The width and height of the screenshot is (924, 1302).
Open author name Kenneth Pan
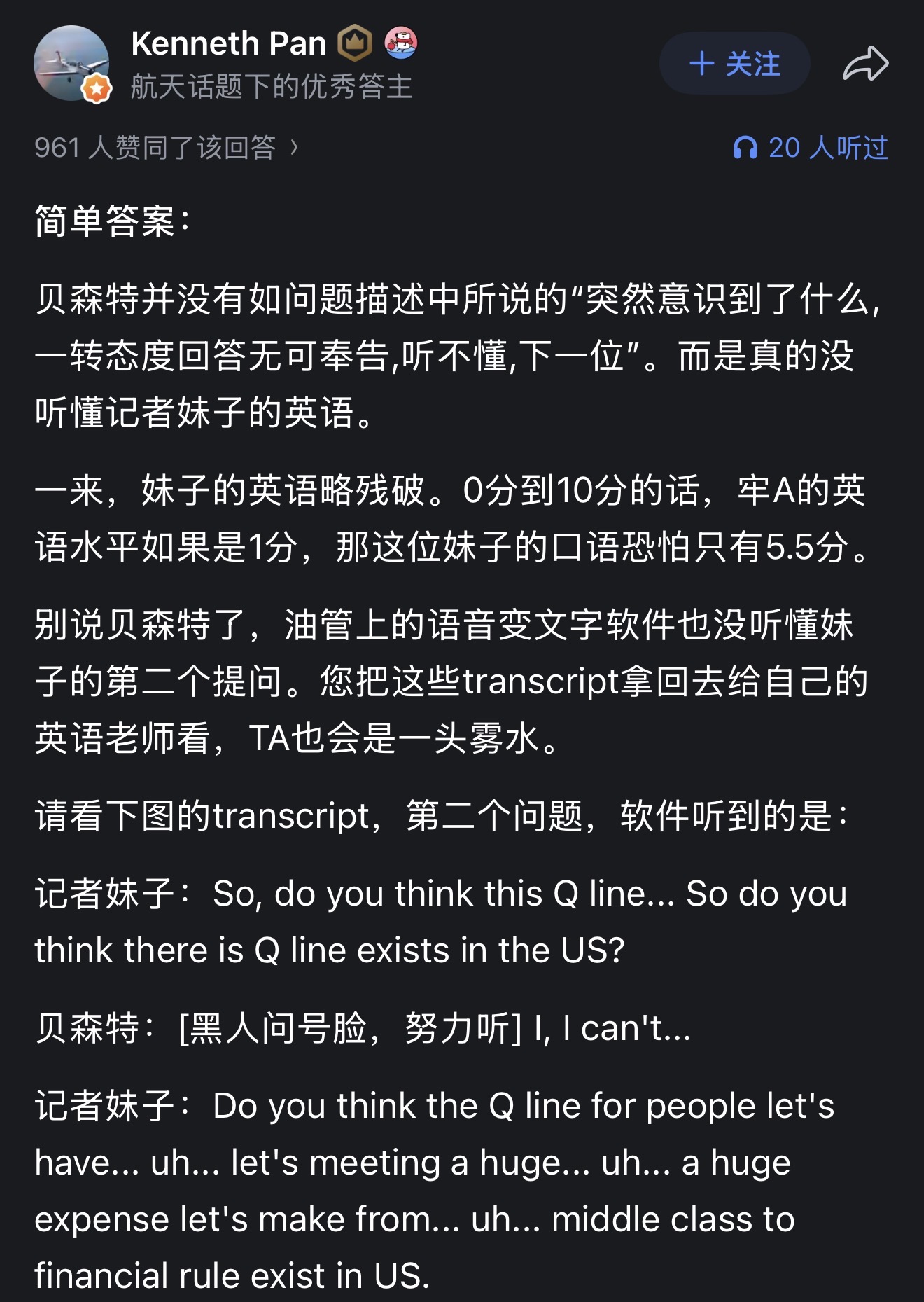tap(228, 43)
